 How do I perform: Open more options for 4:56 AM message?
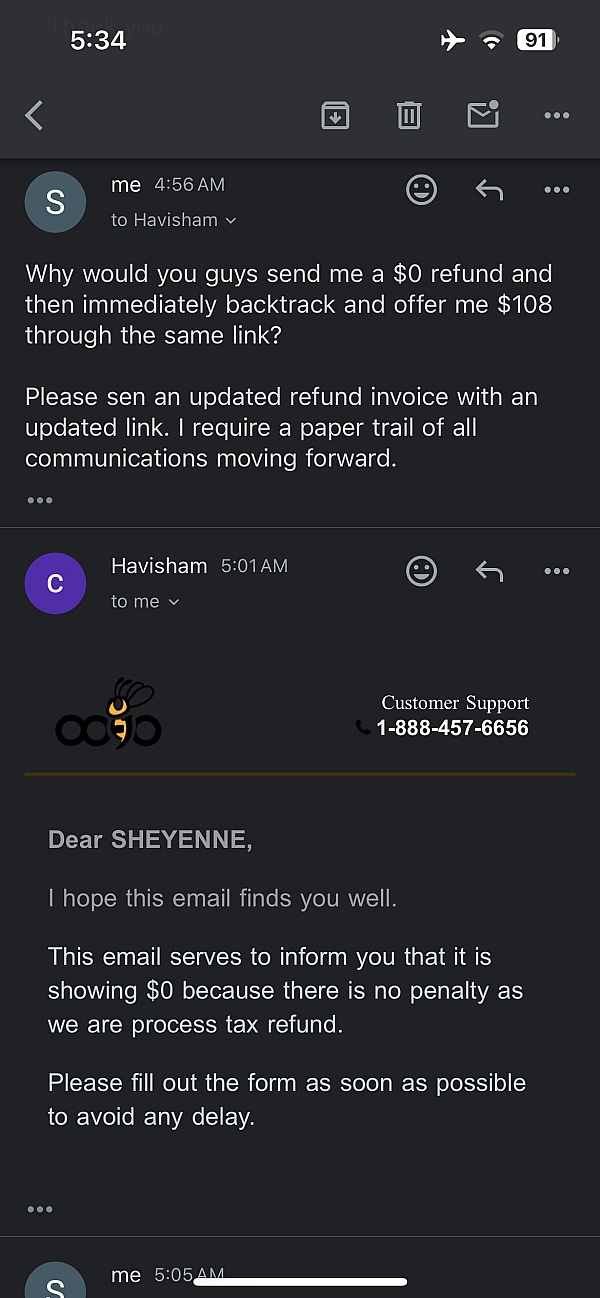pyautogui.click(x=556, y=190)
